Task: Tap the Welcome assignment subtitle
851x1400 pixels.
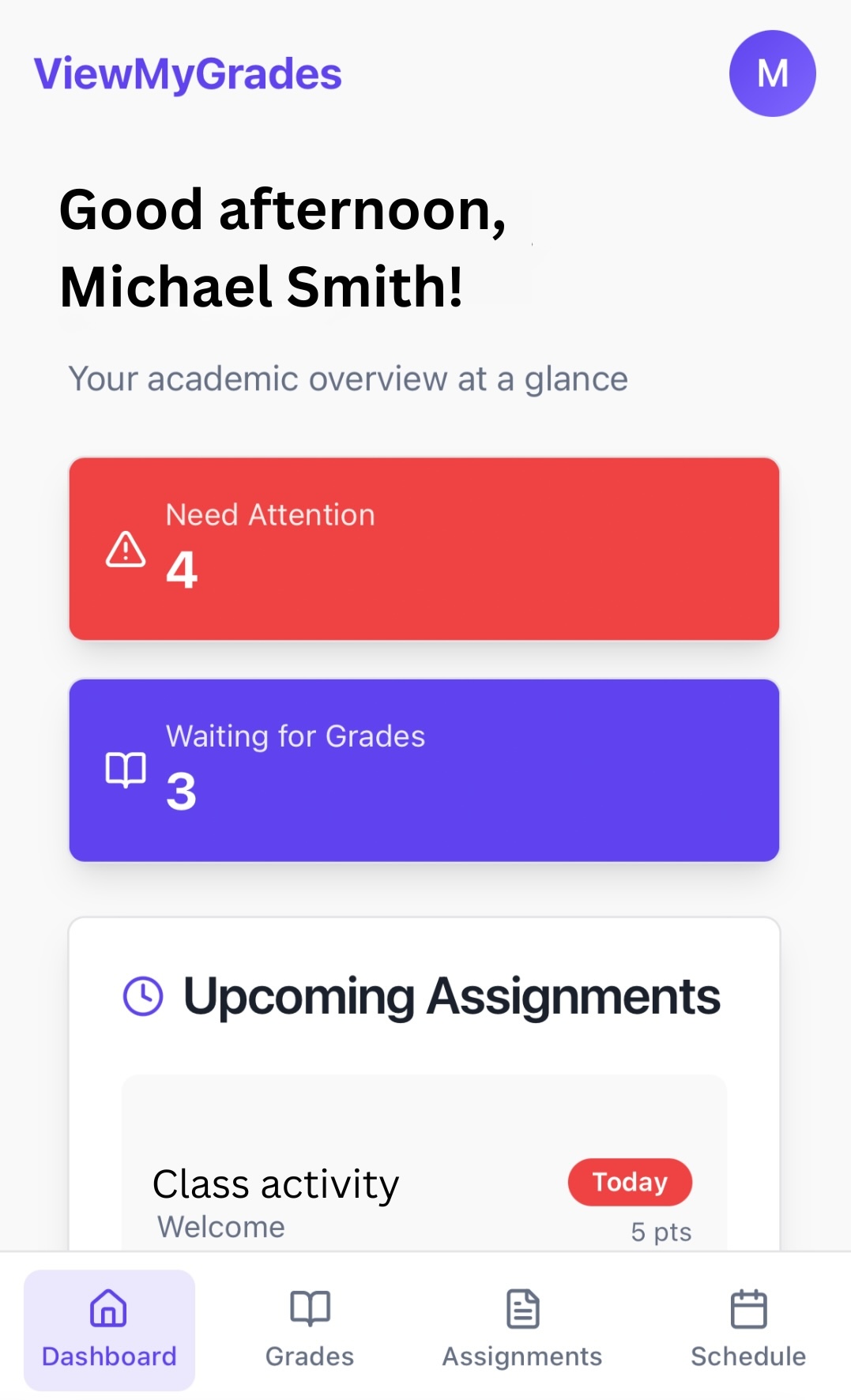Action: click(220, 1225)
